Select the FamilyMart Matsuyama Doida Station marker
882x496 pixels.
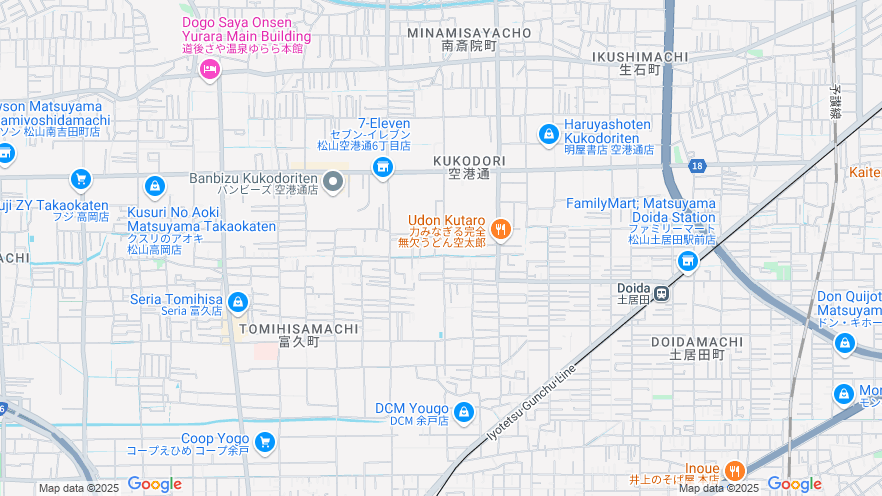pyautogui.click(x=687, y=261)
